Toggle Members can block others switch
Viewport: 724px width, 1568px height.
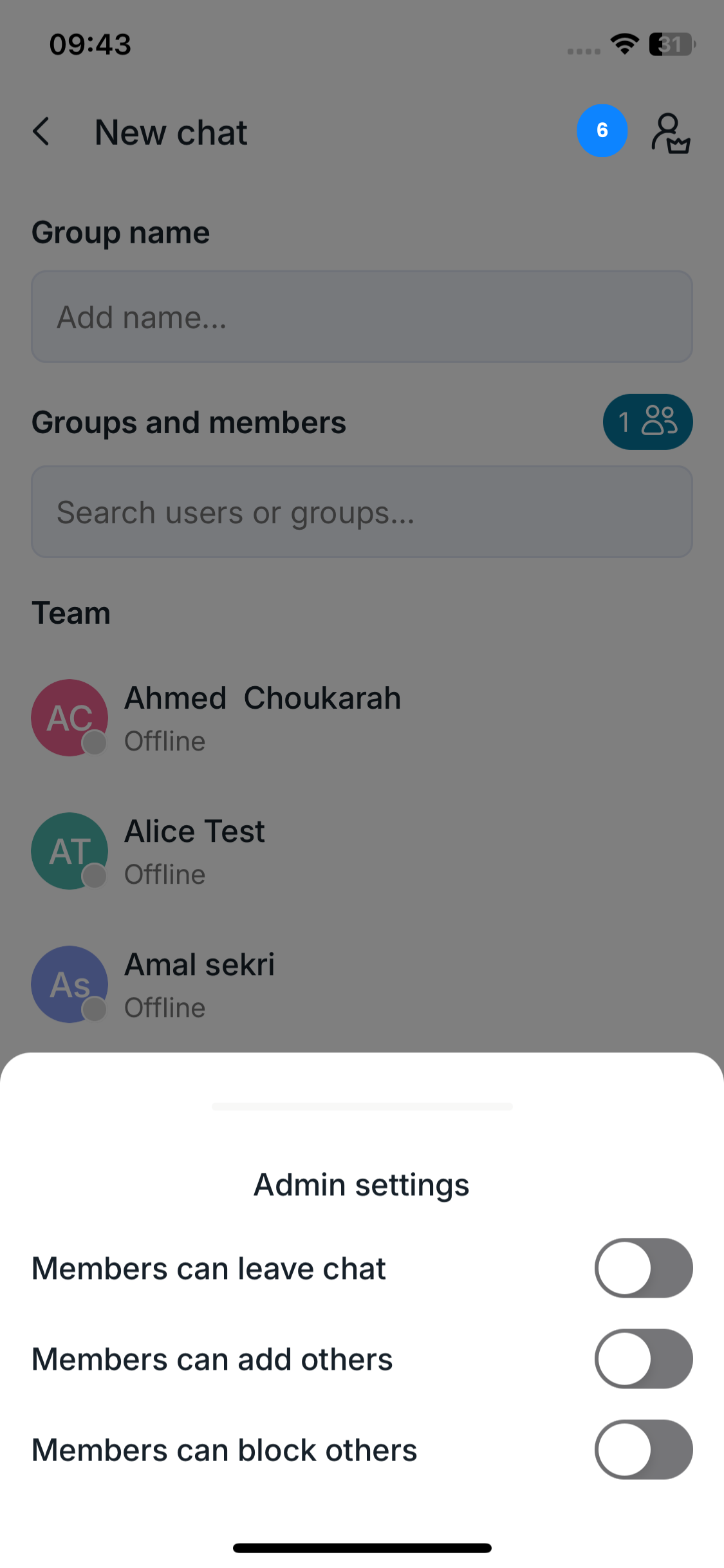tap(643, 1449)
